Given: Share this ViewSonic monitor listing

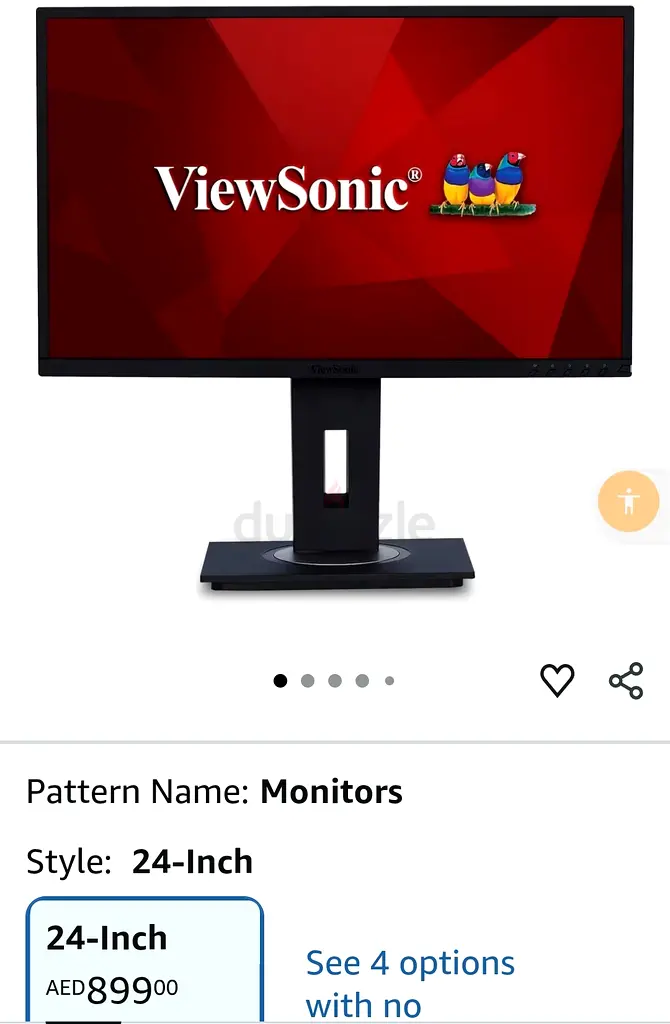Looking at the screenshot, I should pos(626,681).
